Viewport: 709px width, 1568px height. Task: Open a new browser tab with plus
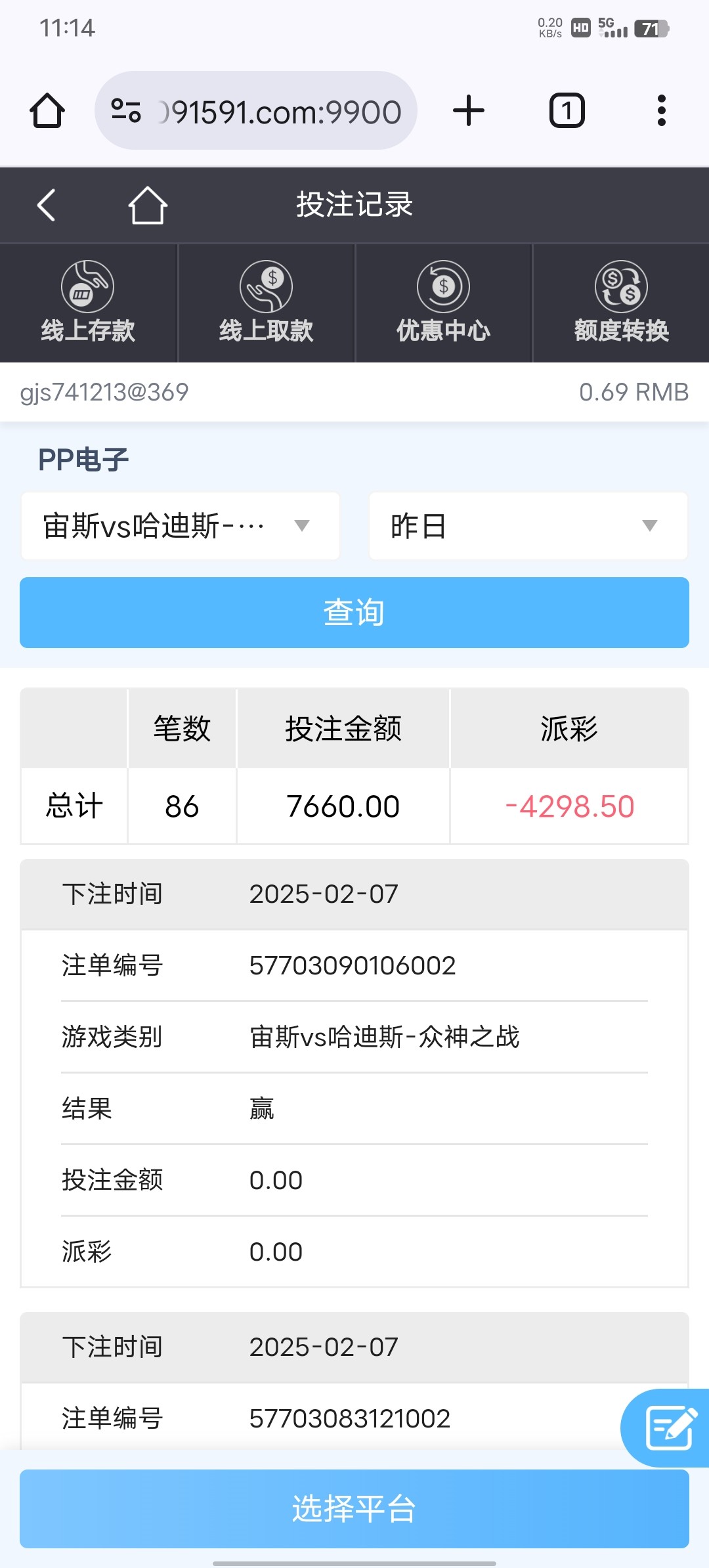click(469, 110)
